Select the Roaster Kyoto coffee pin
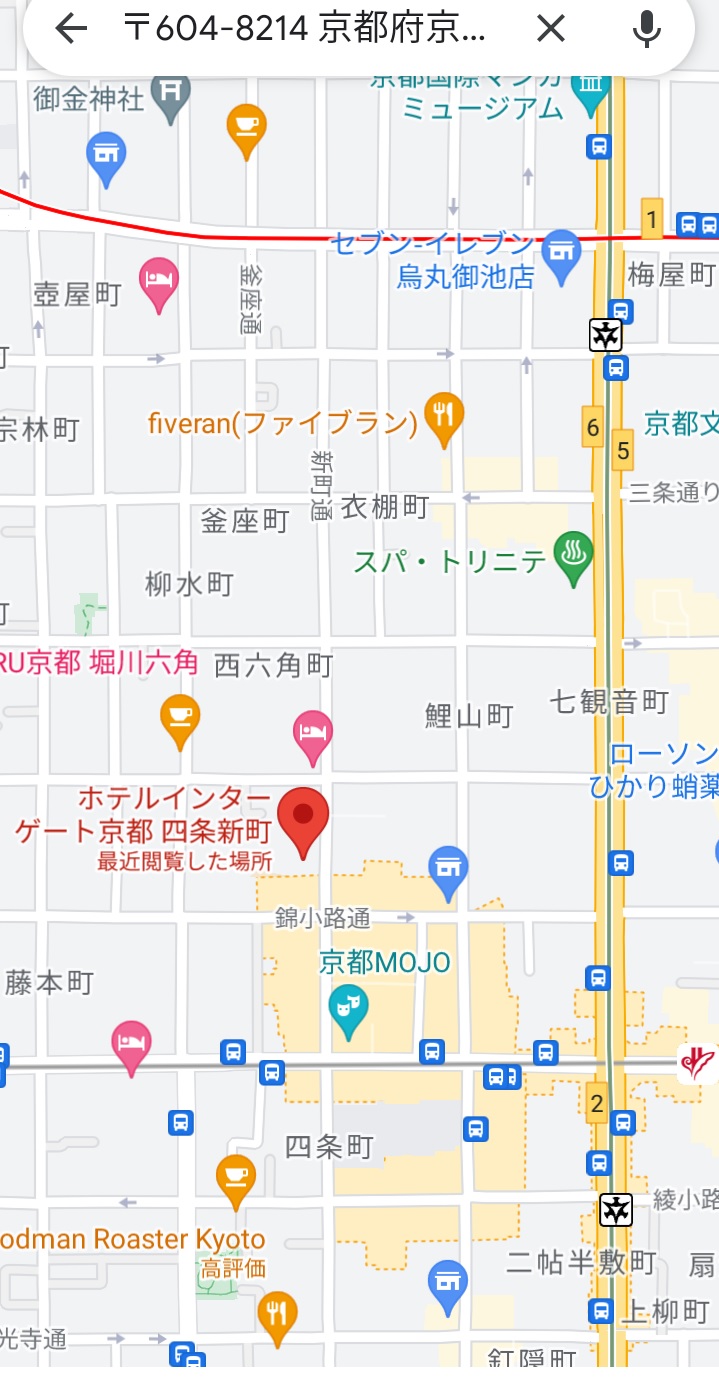Viewport: 719px width, 1377px height. [236, 1180]
